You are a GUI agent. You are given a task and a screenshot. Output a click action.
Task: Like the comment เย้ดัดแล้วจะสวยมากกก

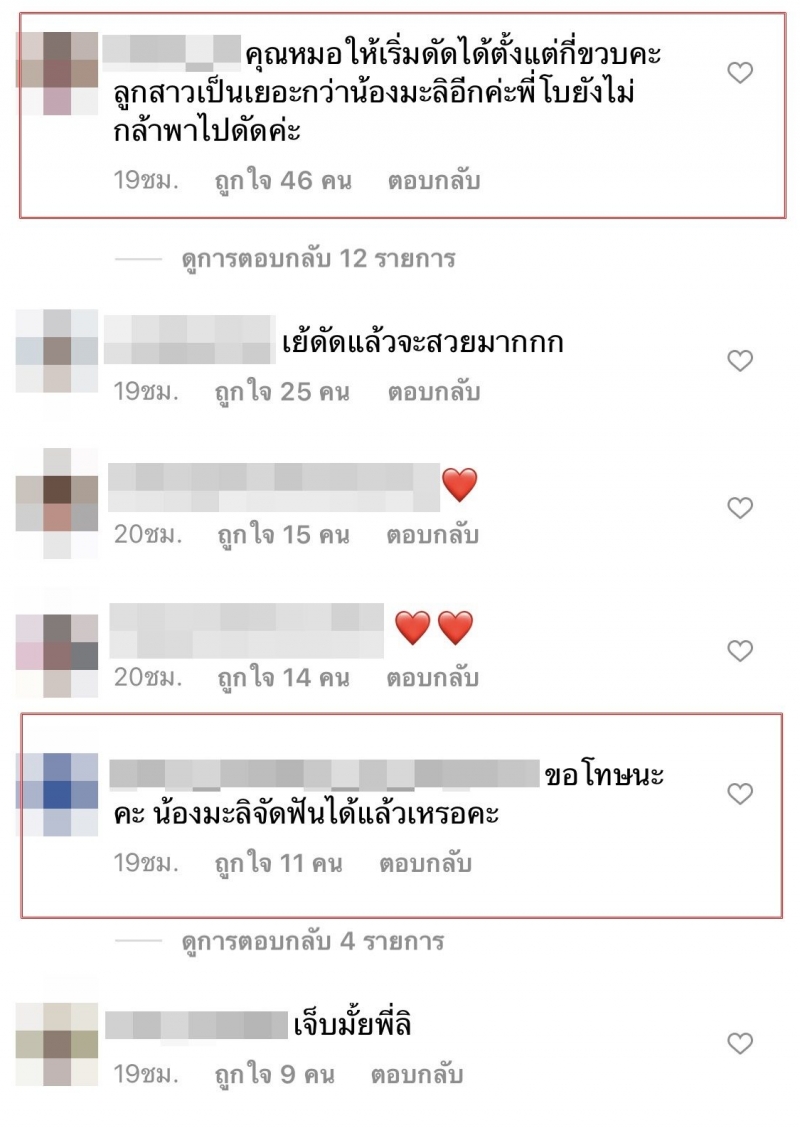[739, 361]
